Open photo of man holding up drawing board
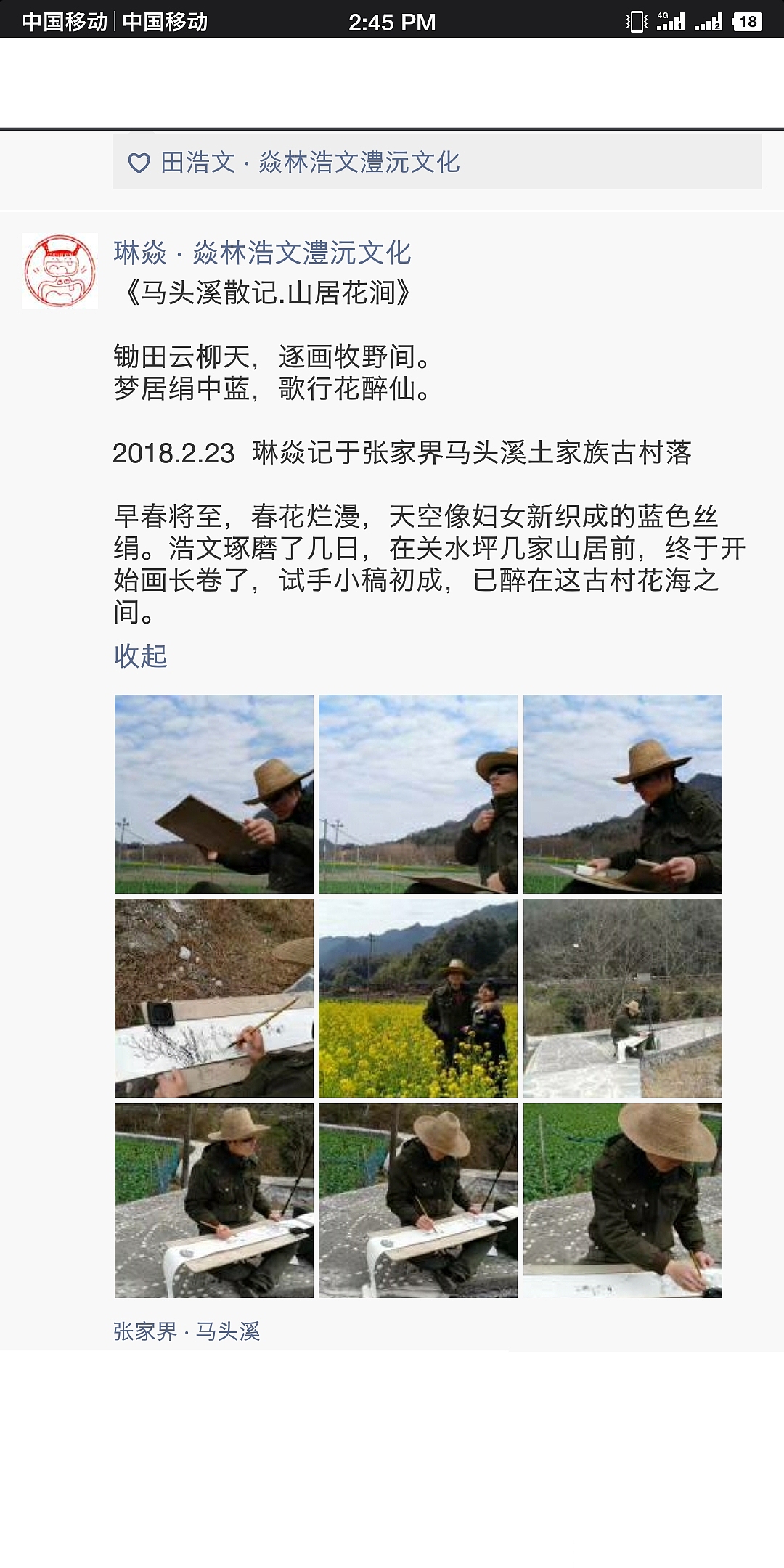Image resolution: width=784 pixels, height=1568 pixels. coord(214,793)
